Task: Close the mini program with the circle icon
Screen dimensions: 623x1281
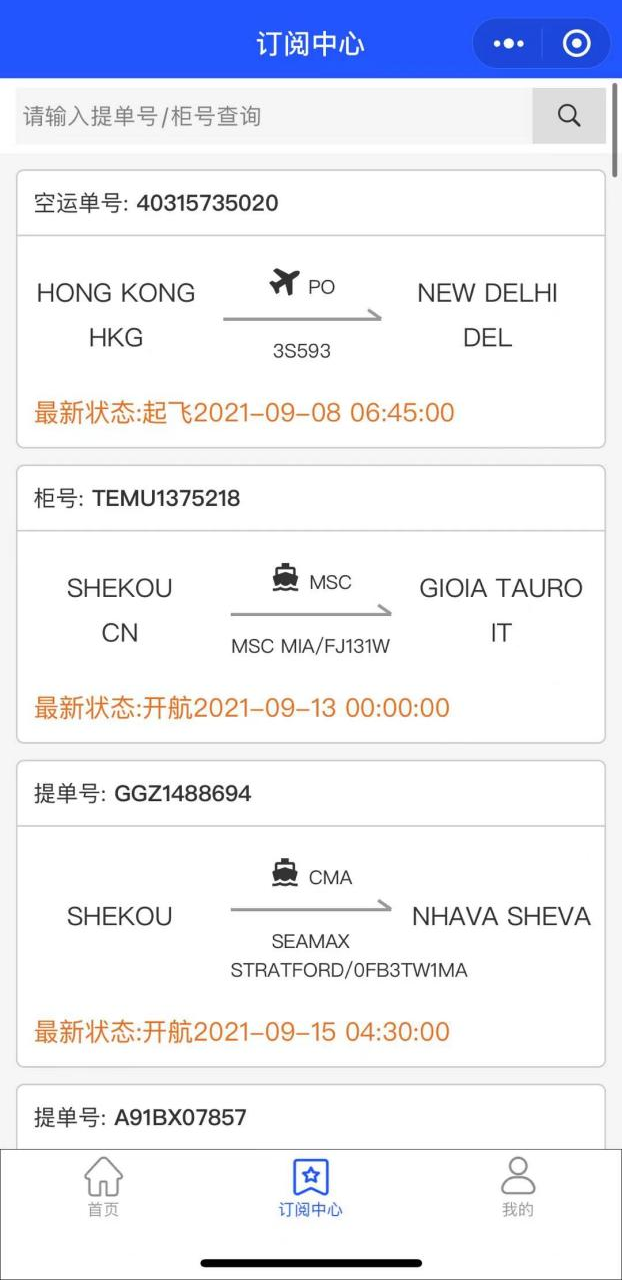Action: point(577,44)
